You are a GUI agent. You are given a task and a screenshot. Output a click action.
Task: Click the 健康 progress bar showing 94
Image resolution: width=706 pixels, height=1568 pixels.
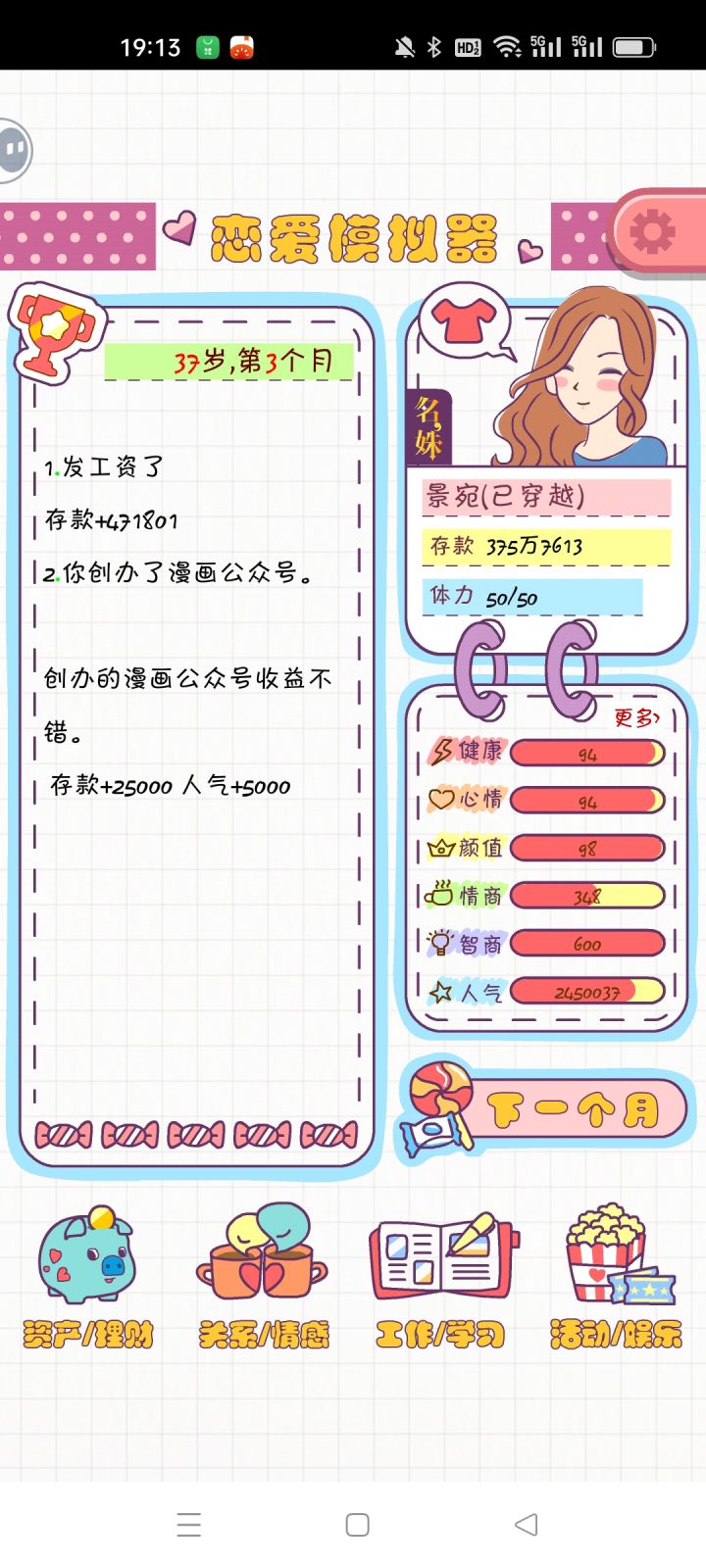(586, 752)
